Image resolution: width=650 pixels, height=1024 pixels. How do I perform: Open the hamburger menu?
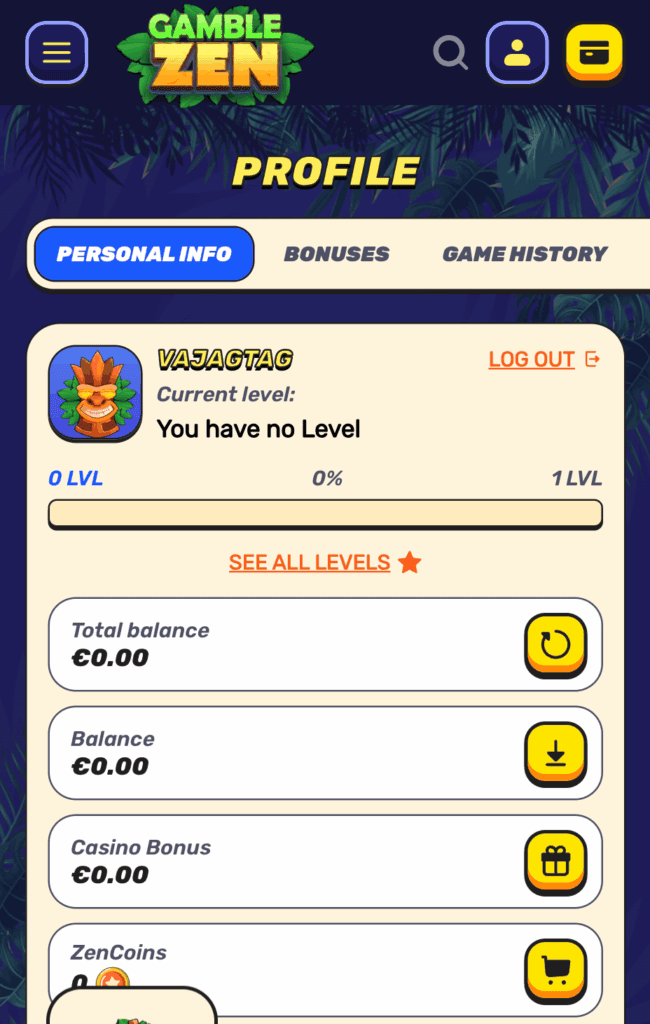pyautogui.click(x=57, y=52)
